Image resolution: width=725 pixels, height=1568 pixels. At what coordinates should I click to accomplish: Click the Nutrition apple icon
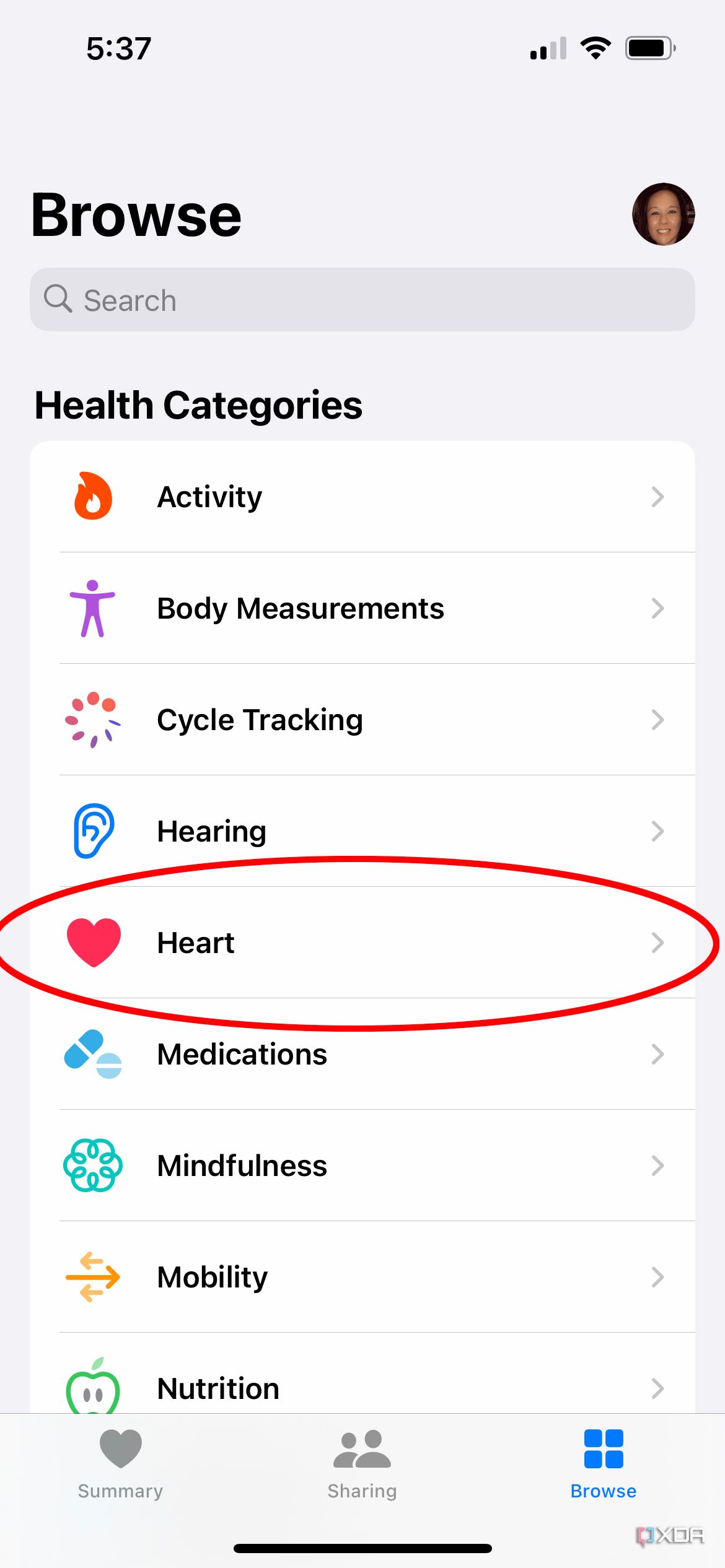(x=92, y=1388)
